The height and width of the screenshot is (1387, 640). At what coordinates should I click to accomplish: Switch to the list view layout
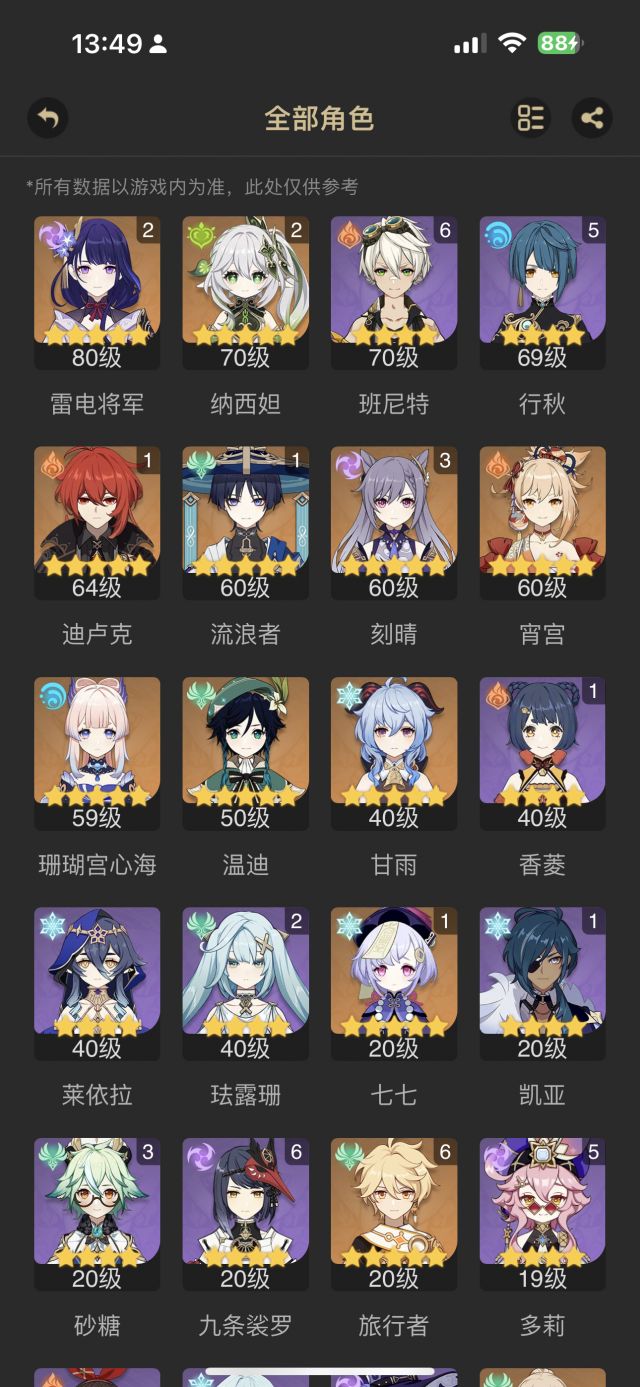coord(530,118)
